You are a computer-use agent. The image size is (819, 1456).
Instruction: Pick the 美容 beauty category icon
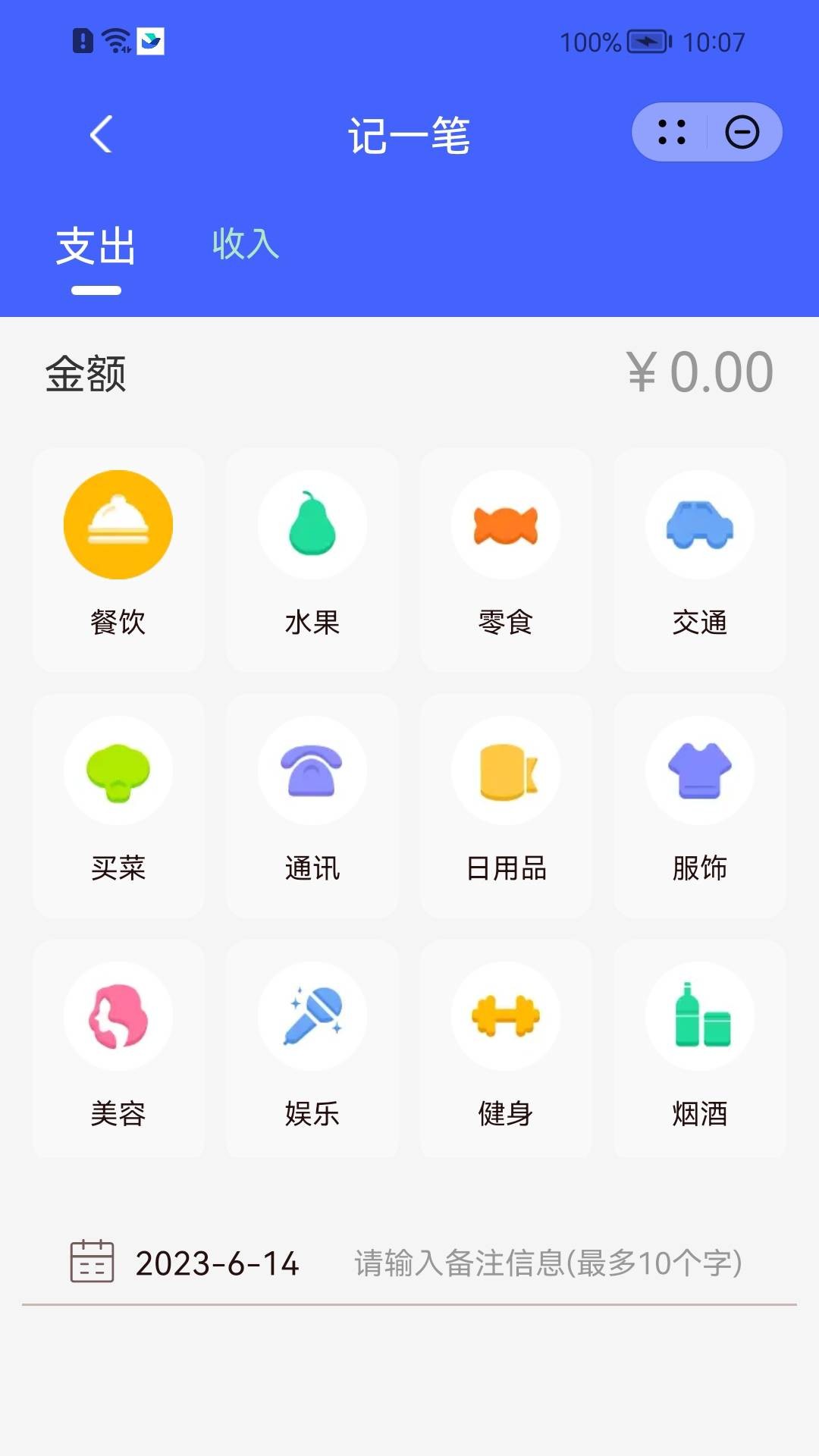[x=118, y=1016]
